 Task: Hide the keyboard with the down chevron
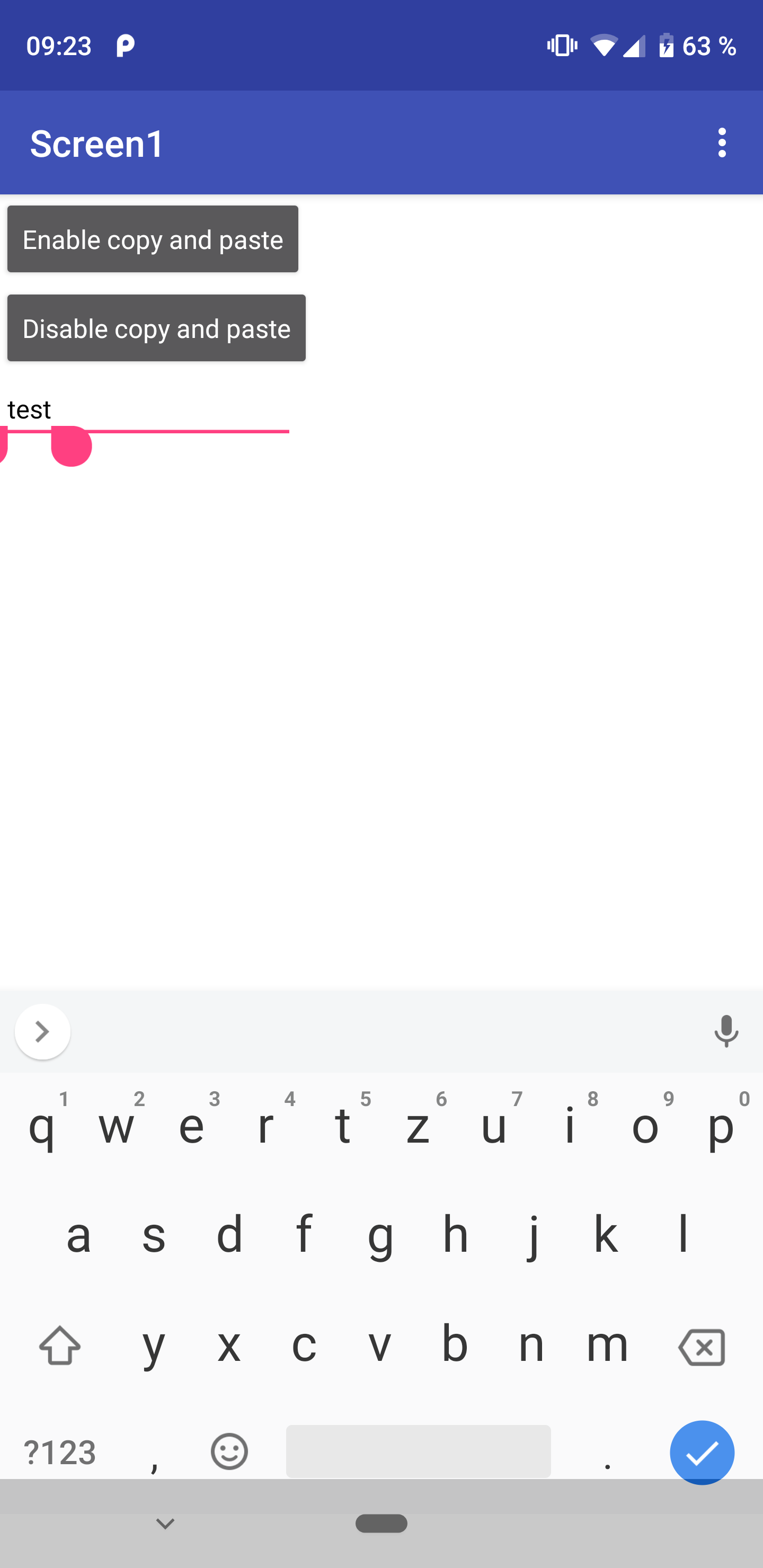click(165, 1524)
